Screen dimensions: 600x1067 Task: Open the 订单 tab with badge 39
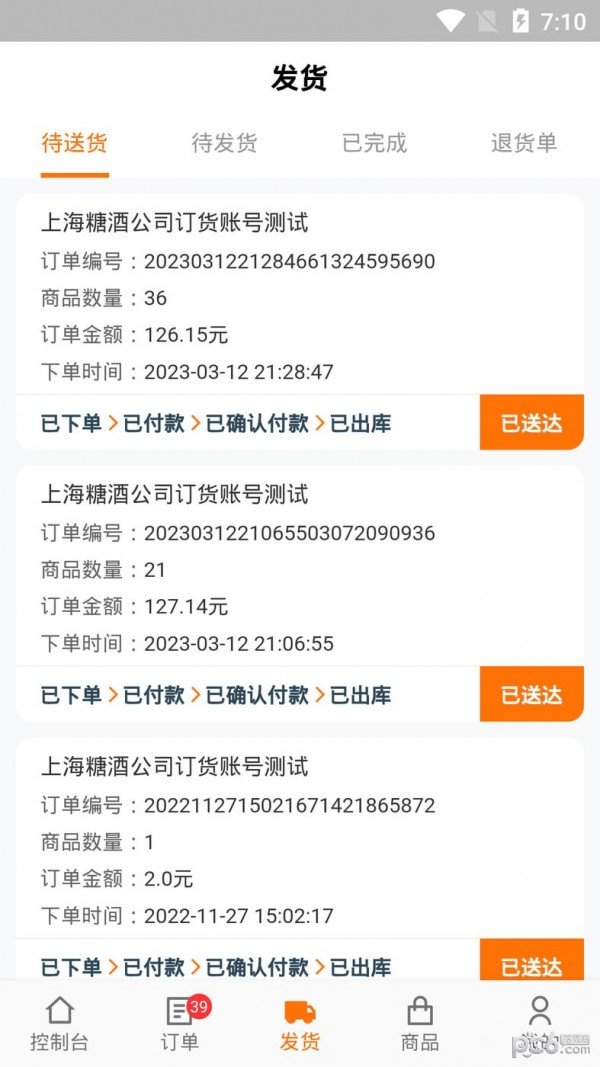180,1024
